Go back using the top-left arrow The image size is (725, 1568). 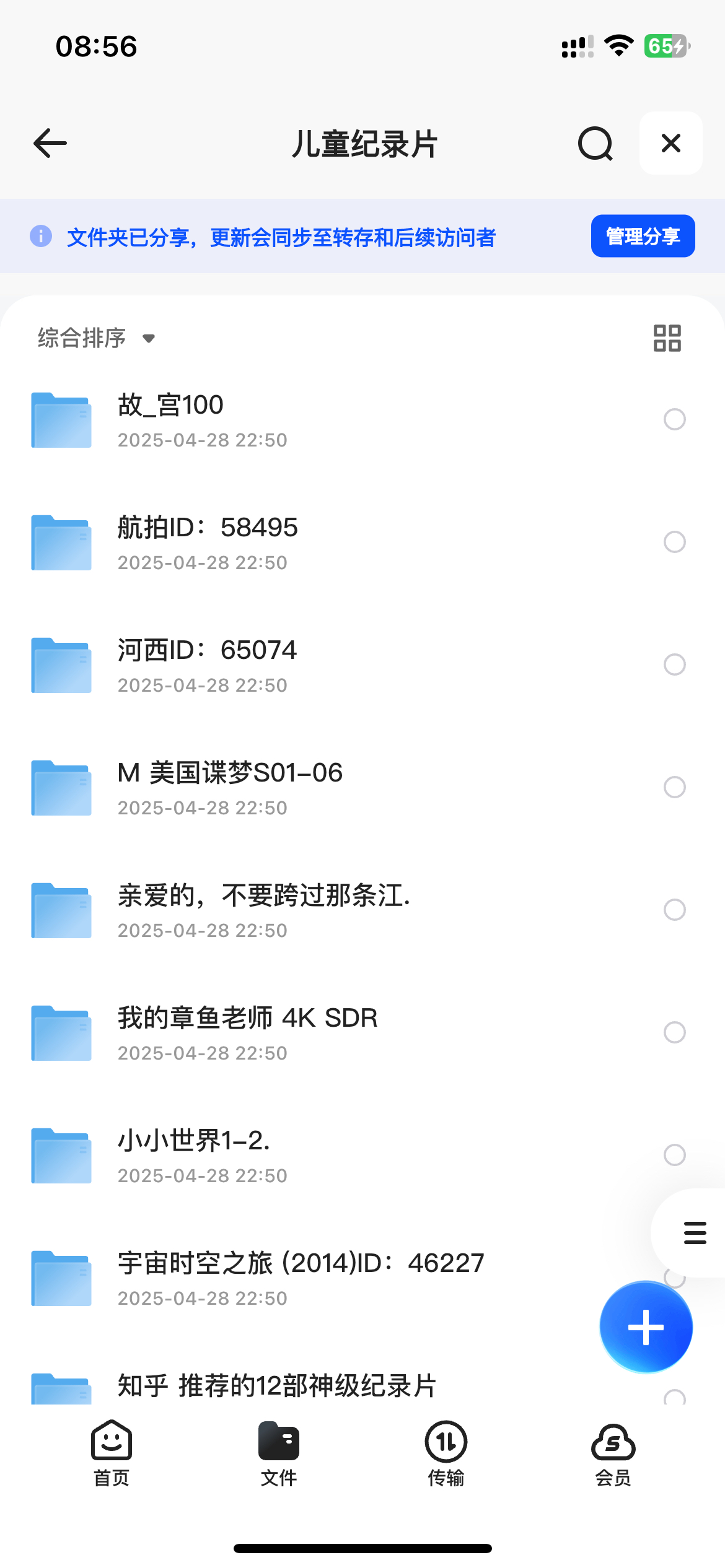point(50,143)
